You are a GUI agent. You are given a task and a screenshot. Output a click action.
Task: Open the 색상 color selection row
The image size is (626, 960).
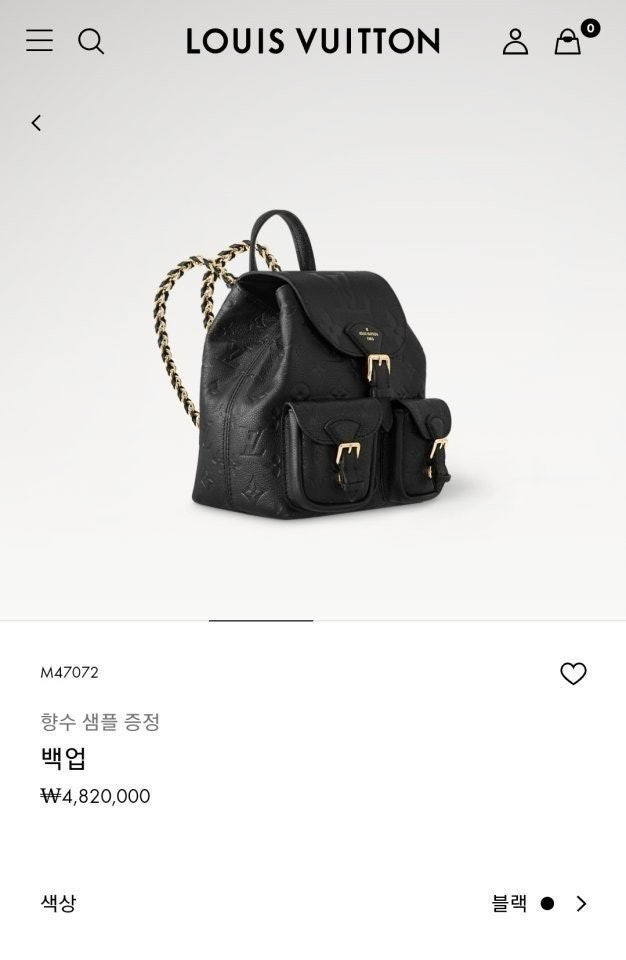click(313, 904)
